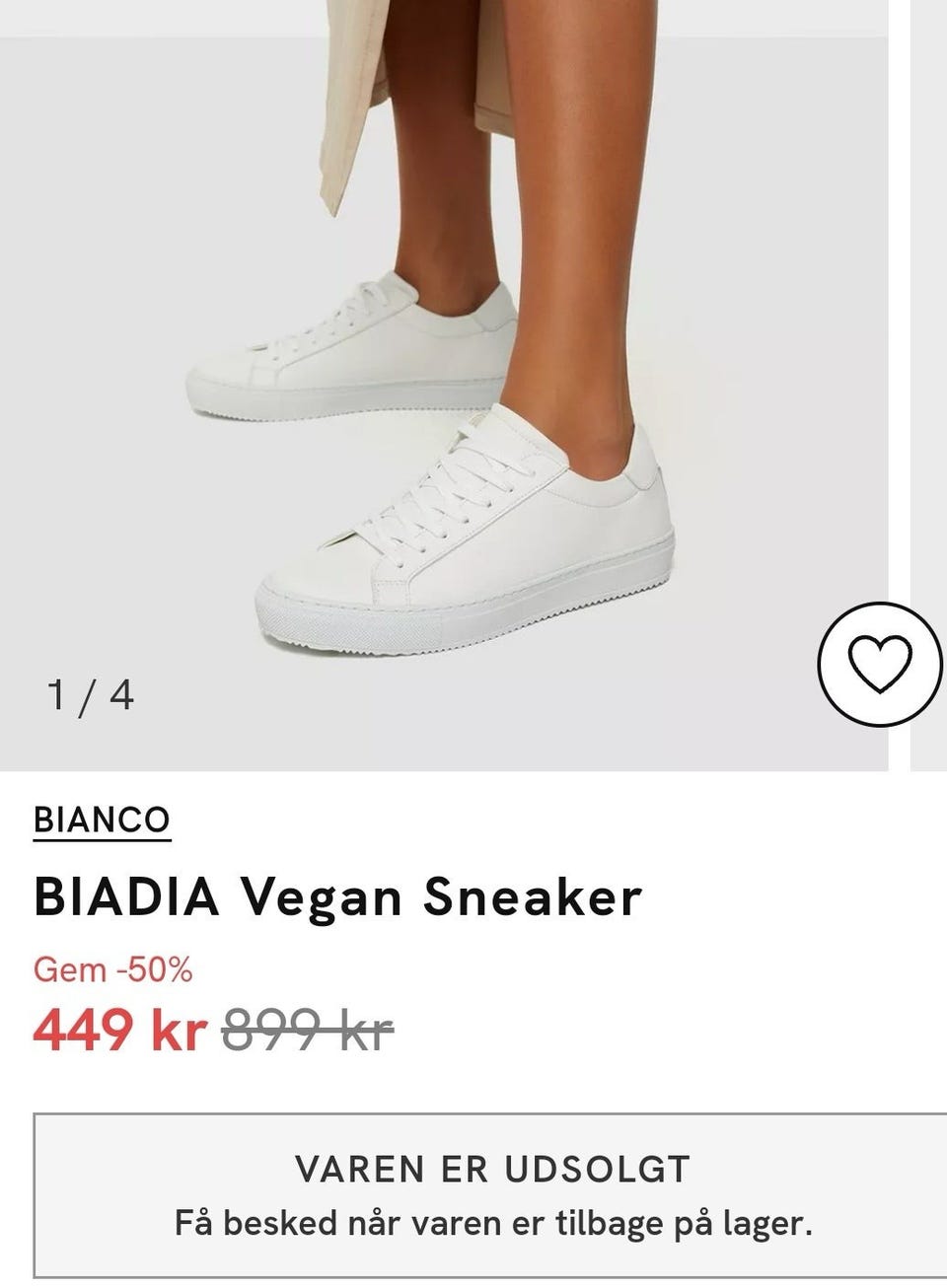Tap the sold-out notify-me button
This screenshot has width=947, height=1288.
490,1195
